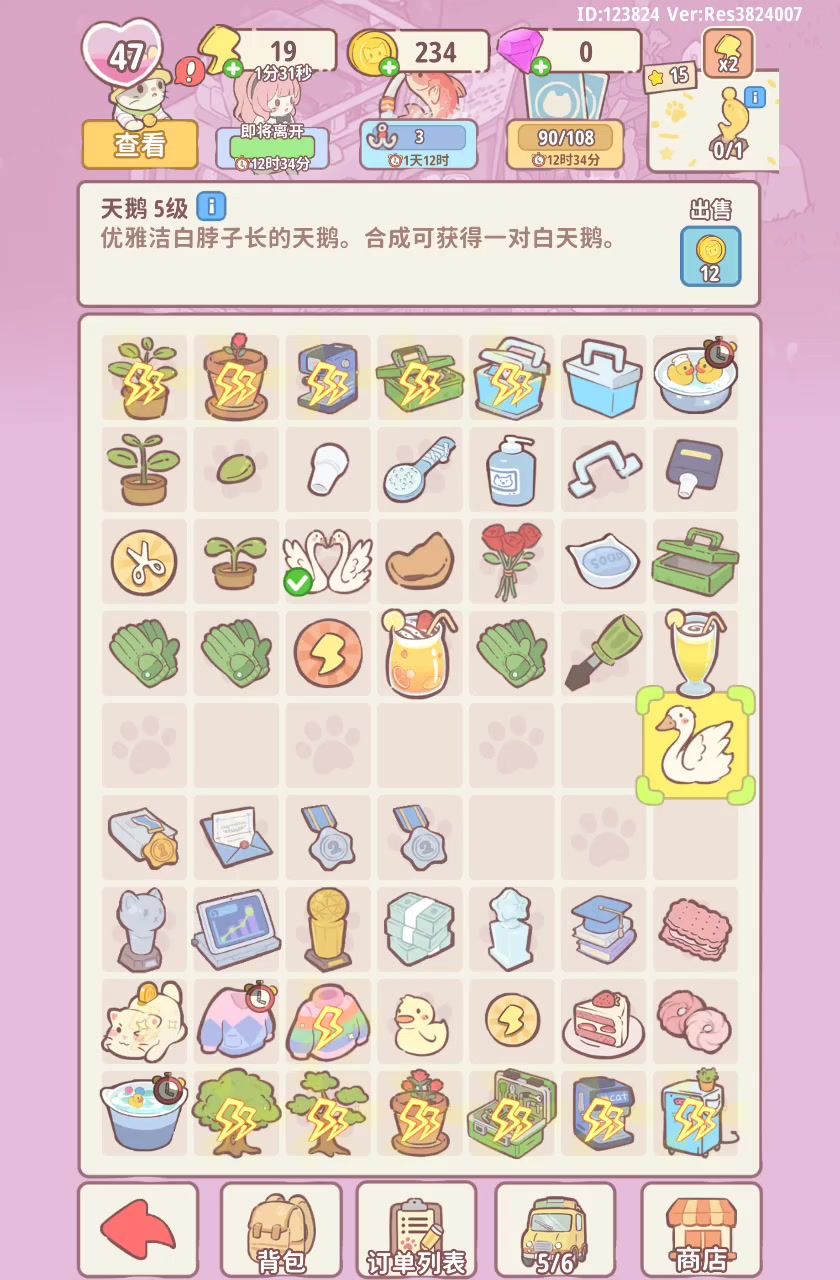Select the strawberry cake slice
The image size is (840, 1280).
pos(603,1021)
